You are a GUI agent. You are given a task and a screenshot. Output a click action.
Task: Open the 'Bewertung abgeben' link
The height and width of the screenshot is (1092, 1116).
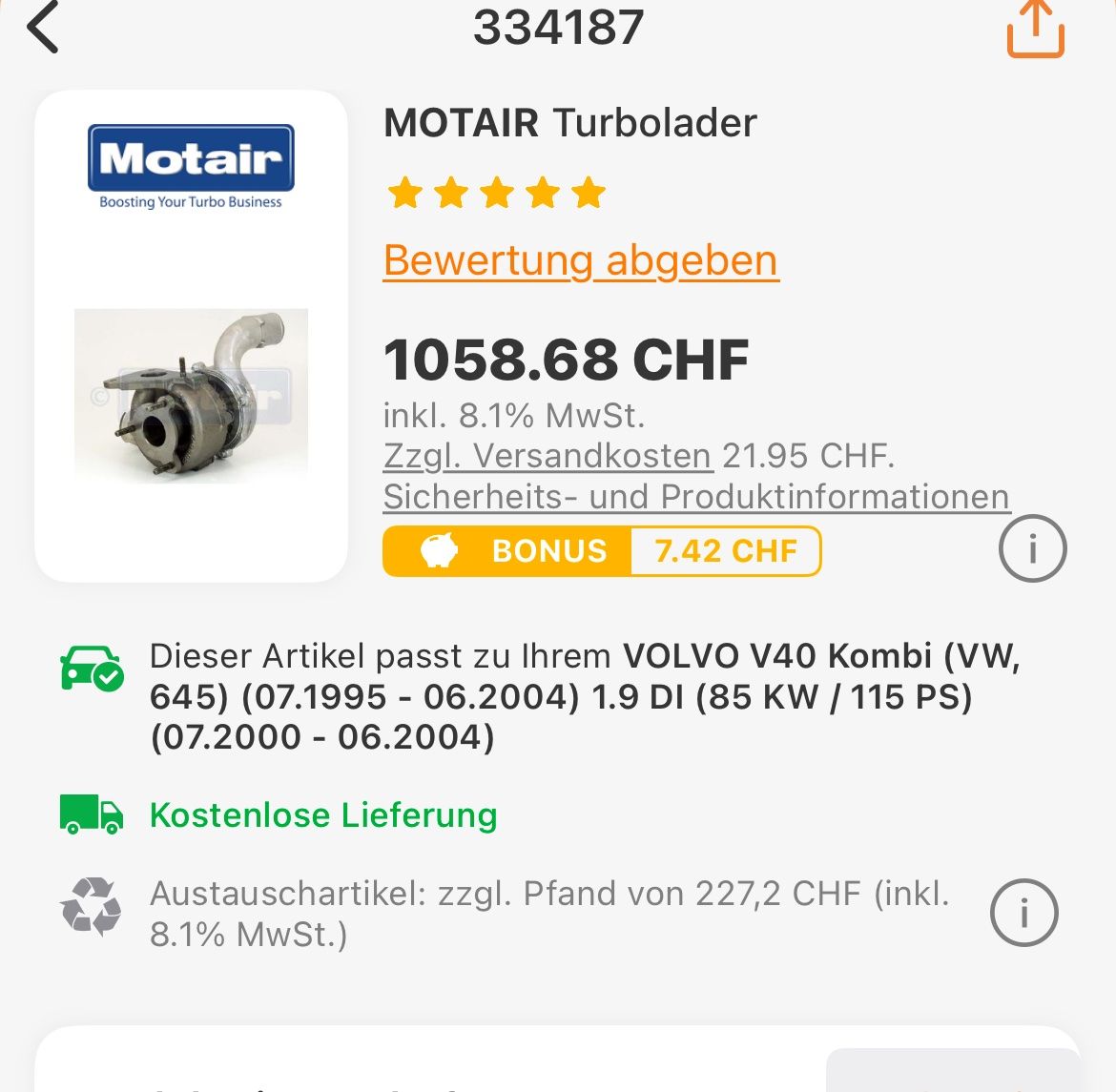click(x=581, y=260)
